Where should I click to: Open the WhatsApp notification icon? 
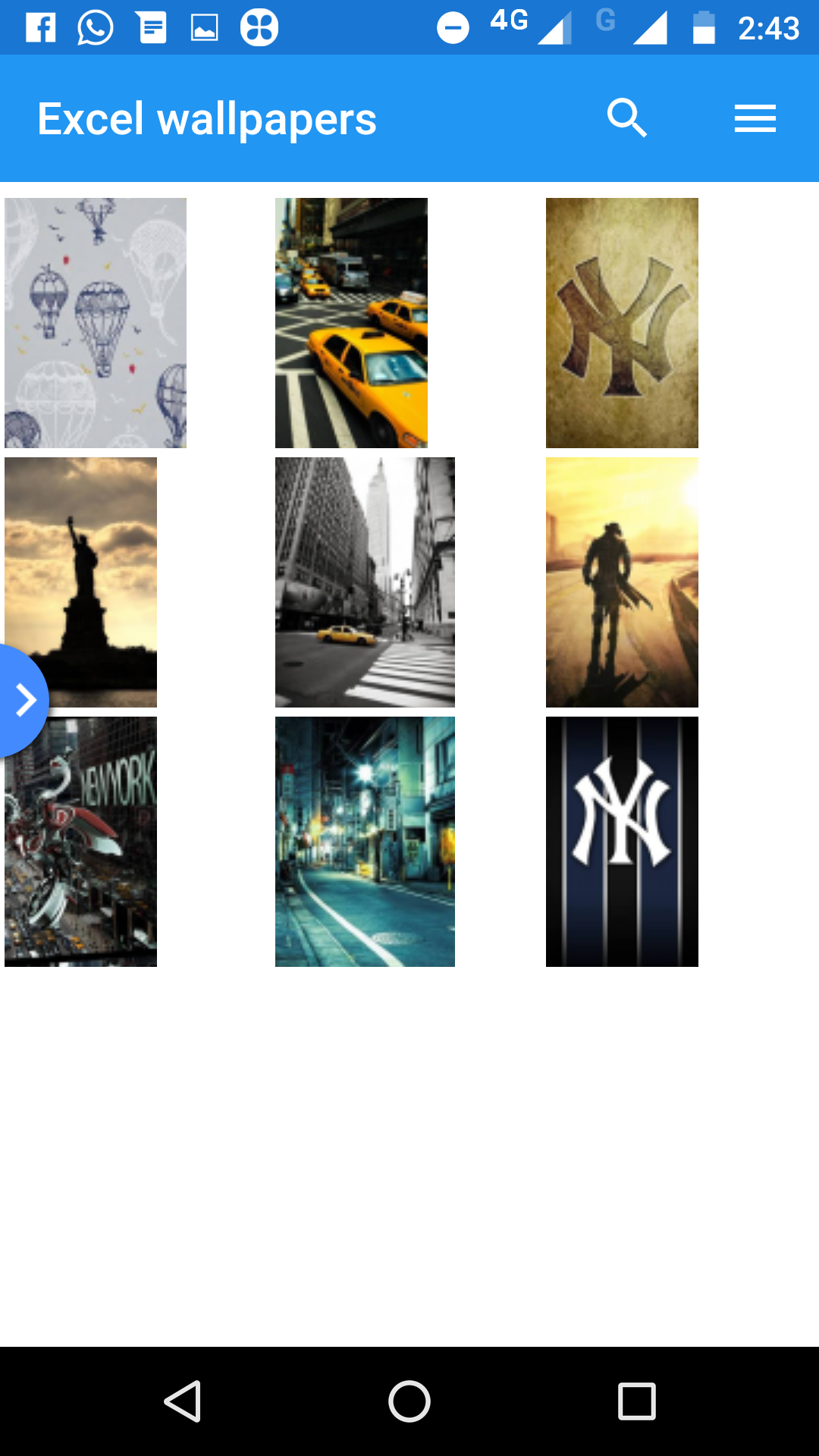tap(94, 27)
